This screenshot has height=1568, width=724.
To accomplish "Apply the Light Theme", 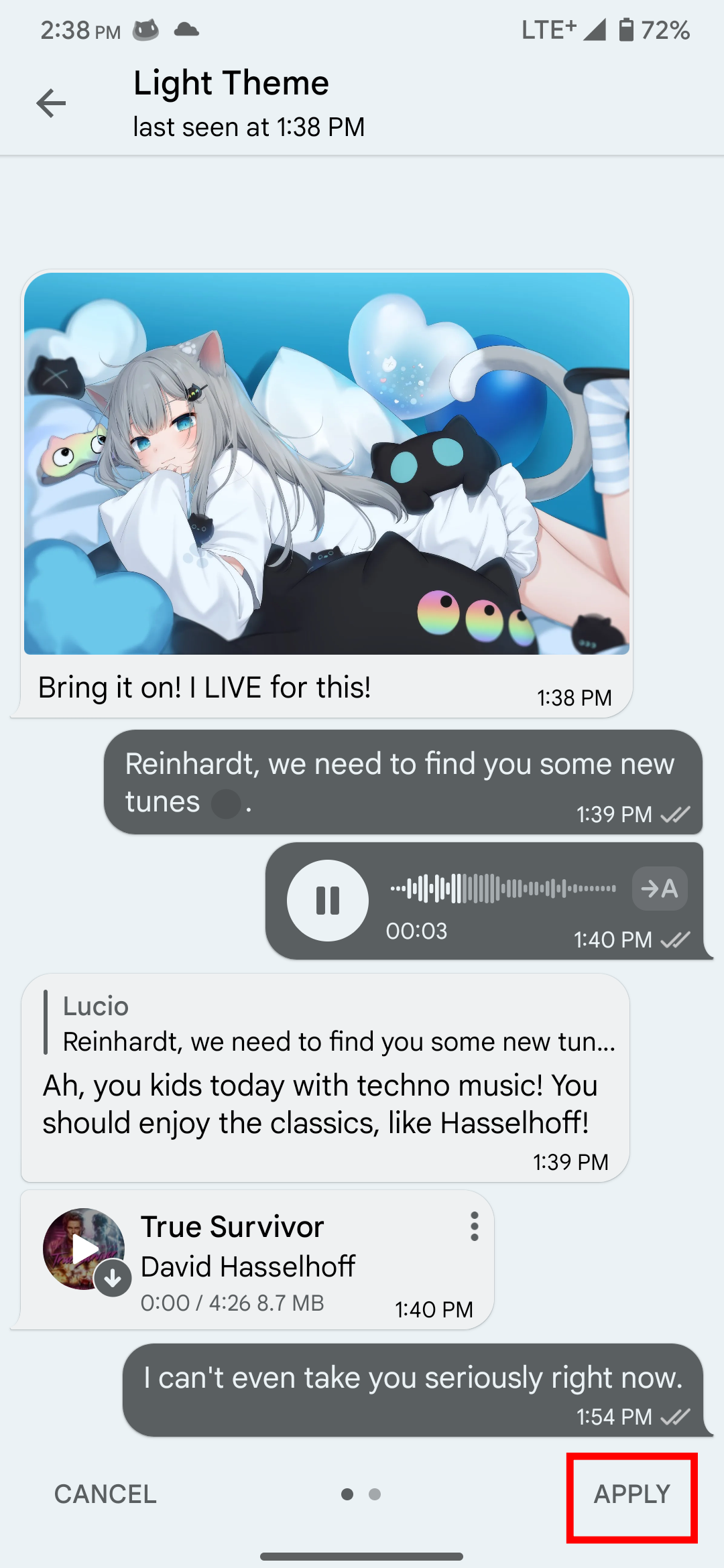I will [x=631, y=1494].
